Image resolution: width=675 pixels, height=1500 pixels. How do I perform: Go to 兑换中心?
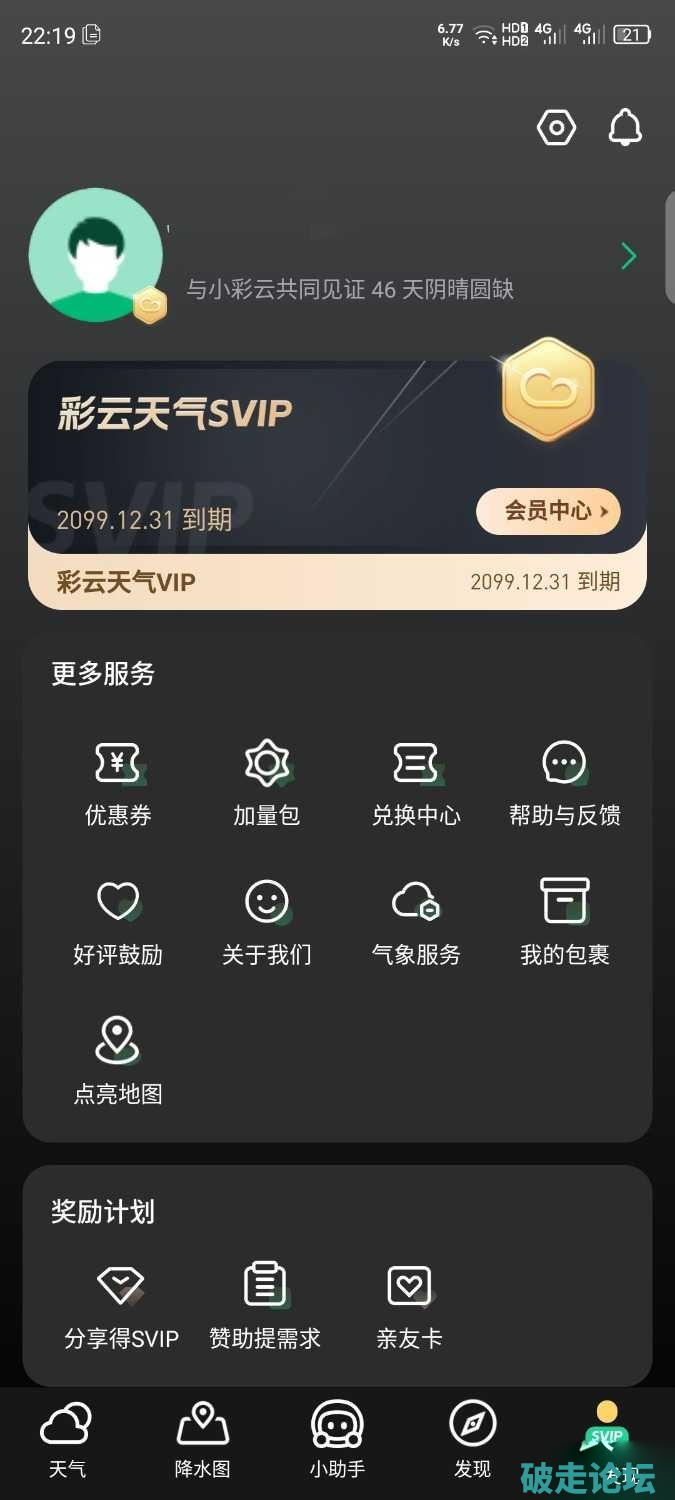tap(416, 784)
